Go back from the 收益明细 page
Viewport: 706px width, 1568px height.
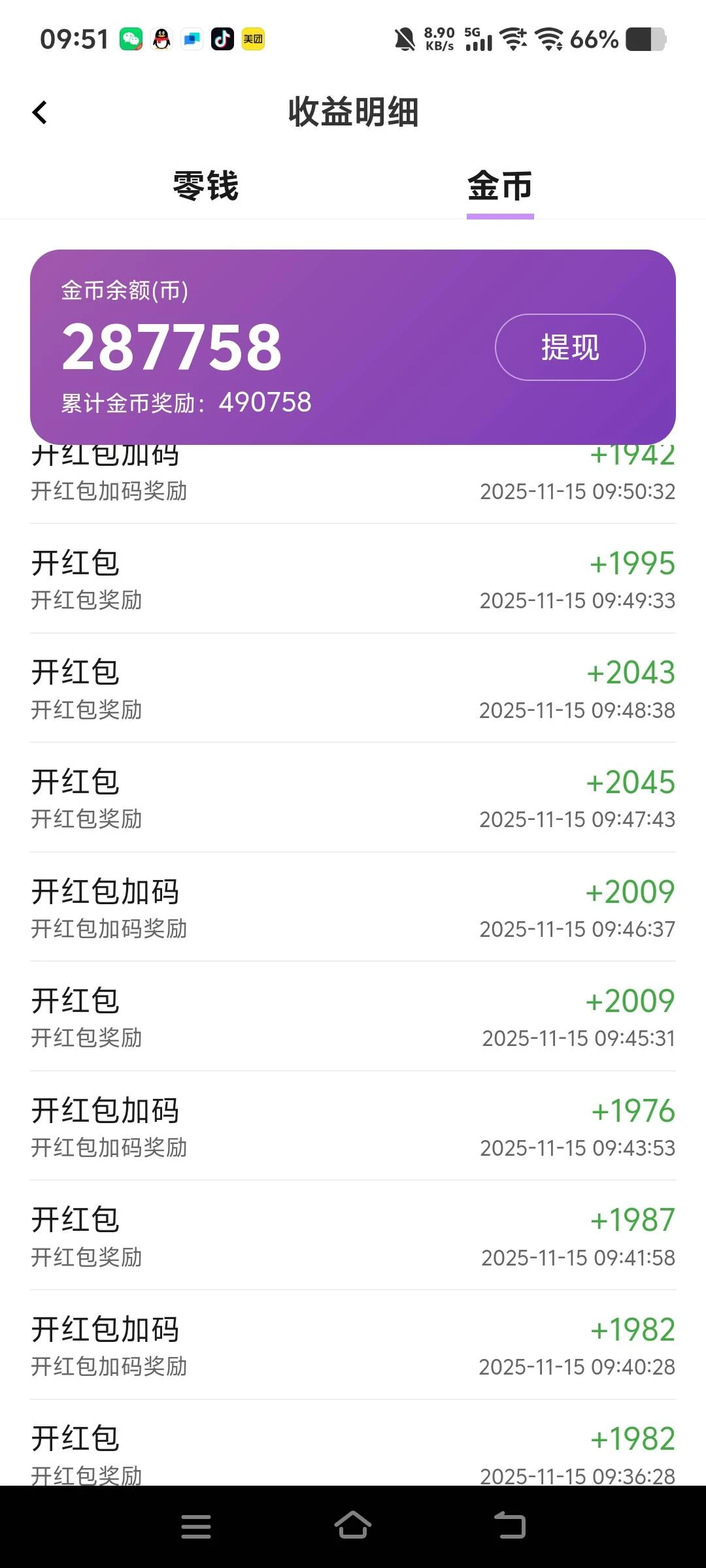point(40,112)
